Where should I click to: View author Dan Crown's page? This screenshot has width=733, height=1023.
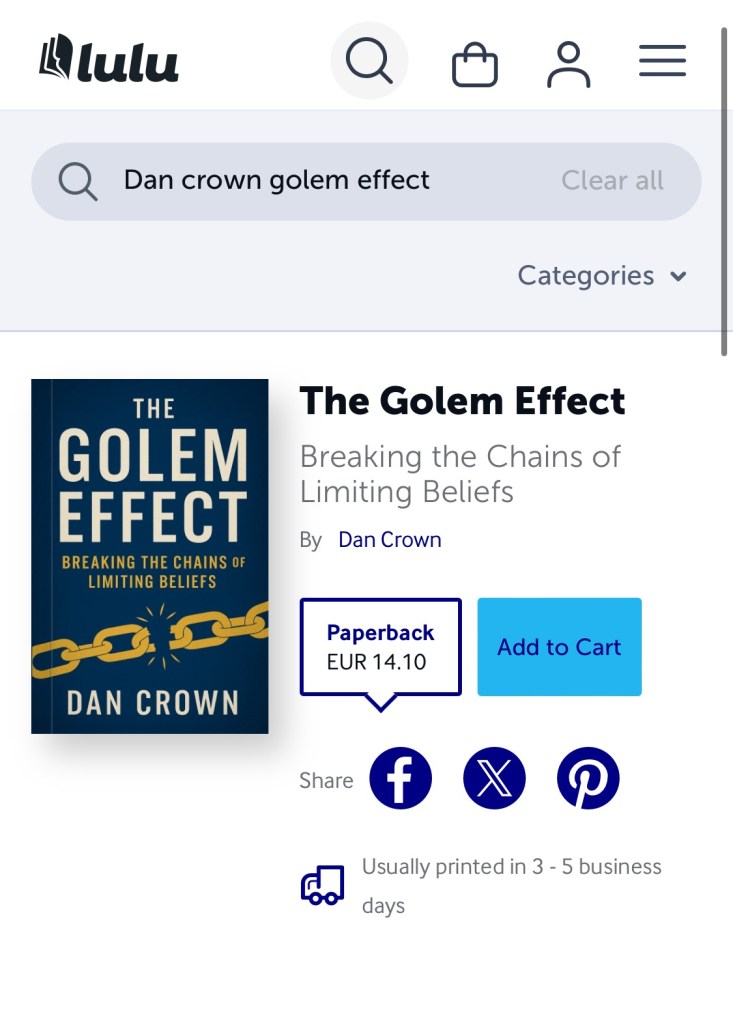tap(389, 540)
